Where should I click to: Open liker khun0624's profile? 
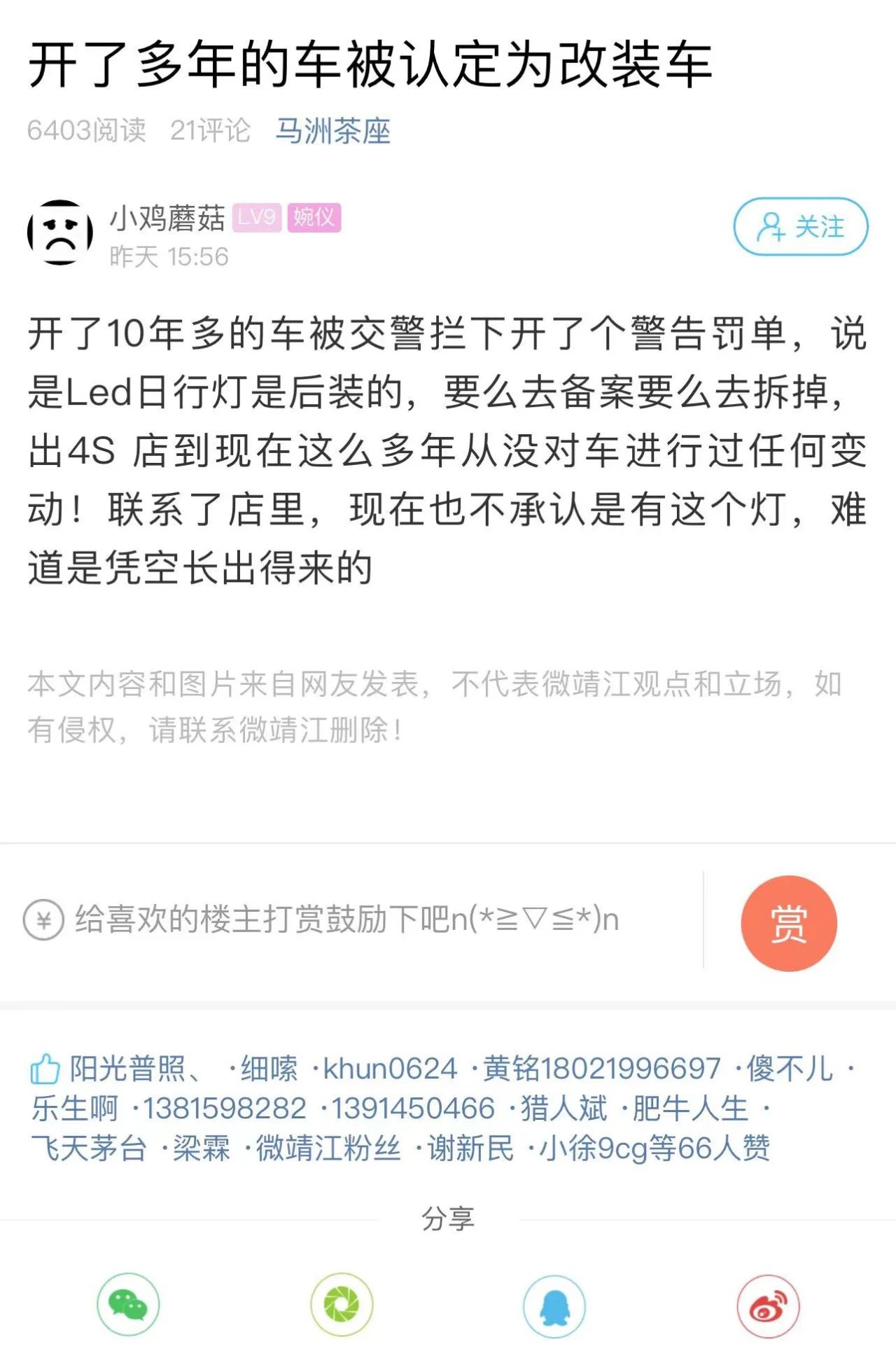tap(390, 1069)
